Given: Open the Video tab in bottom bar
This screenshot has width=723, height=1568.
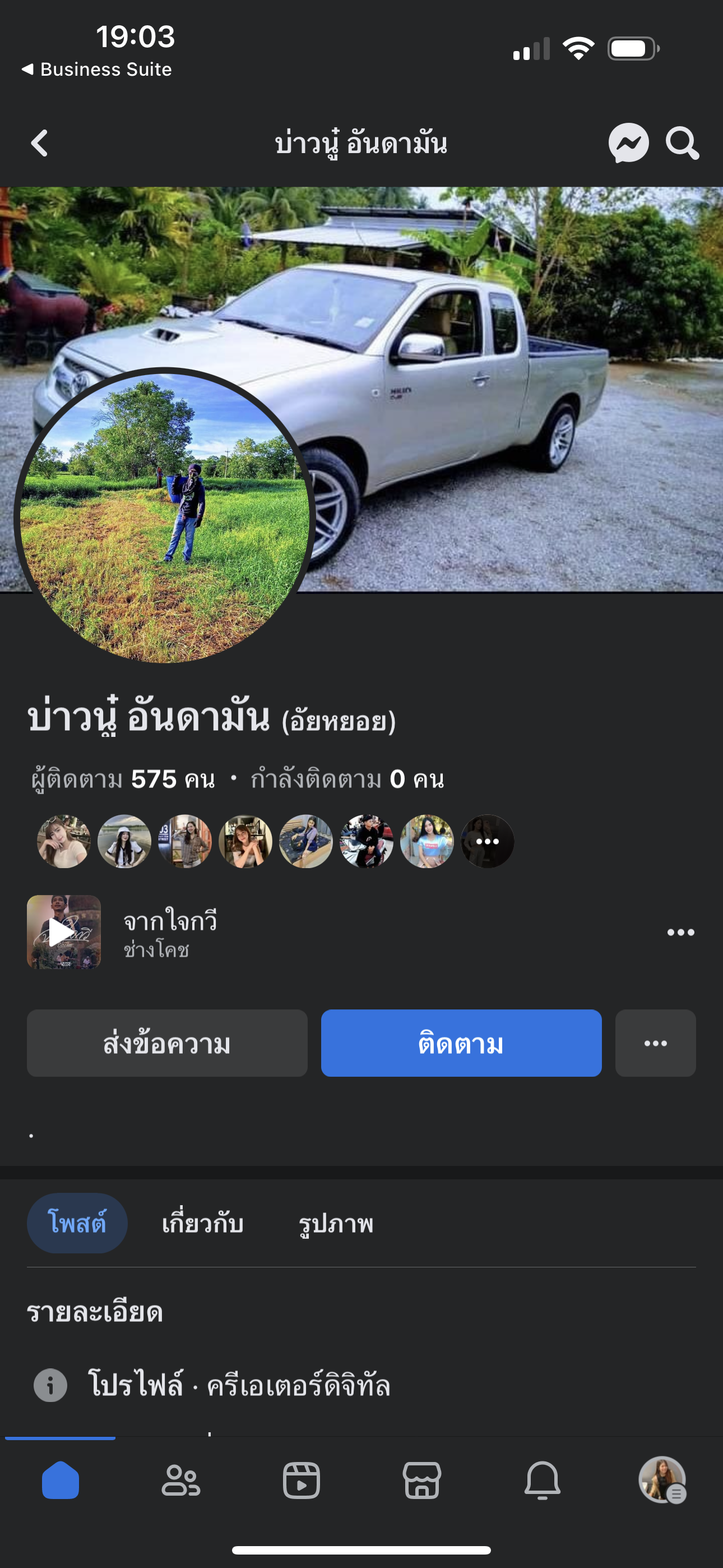Looking at the screenshot, I should coord(302,1480).
